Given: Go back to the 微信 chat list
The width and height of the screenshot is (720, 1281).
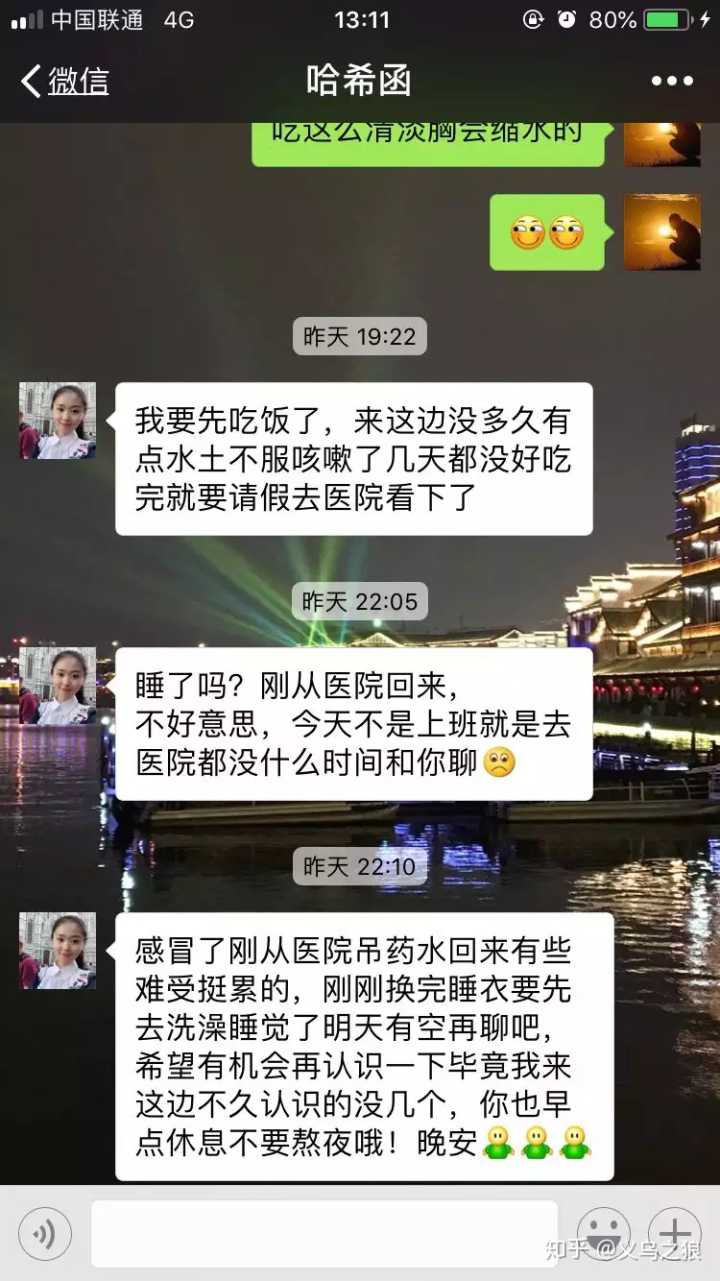Looking at the screenshot, I should (x=65, y=81).
